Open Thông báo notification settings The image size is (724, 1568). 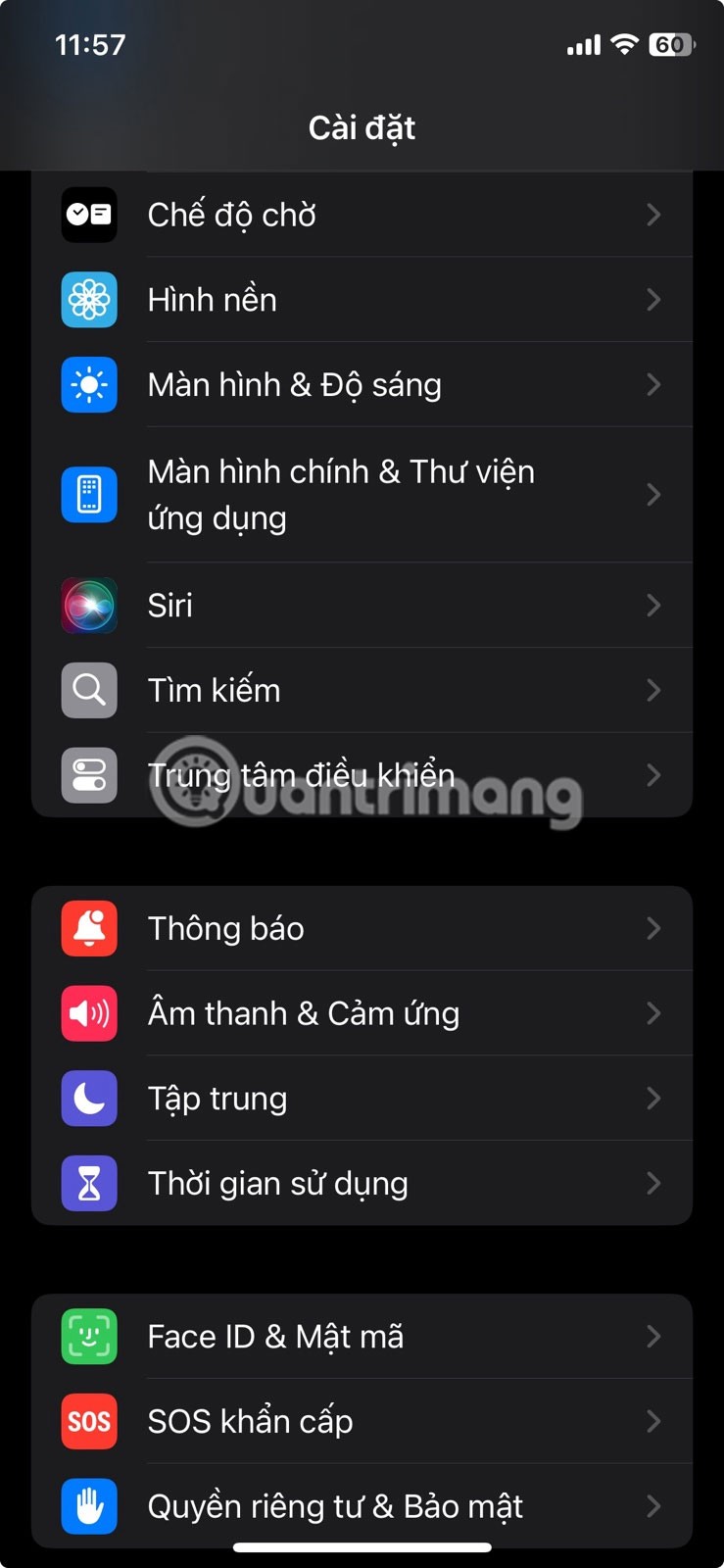(x=362, y=929)
